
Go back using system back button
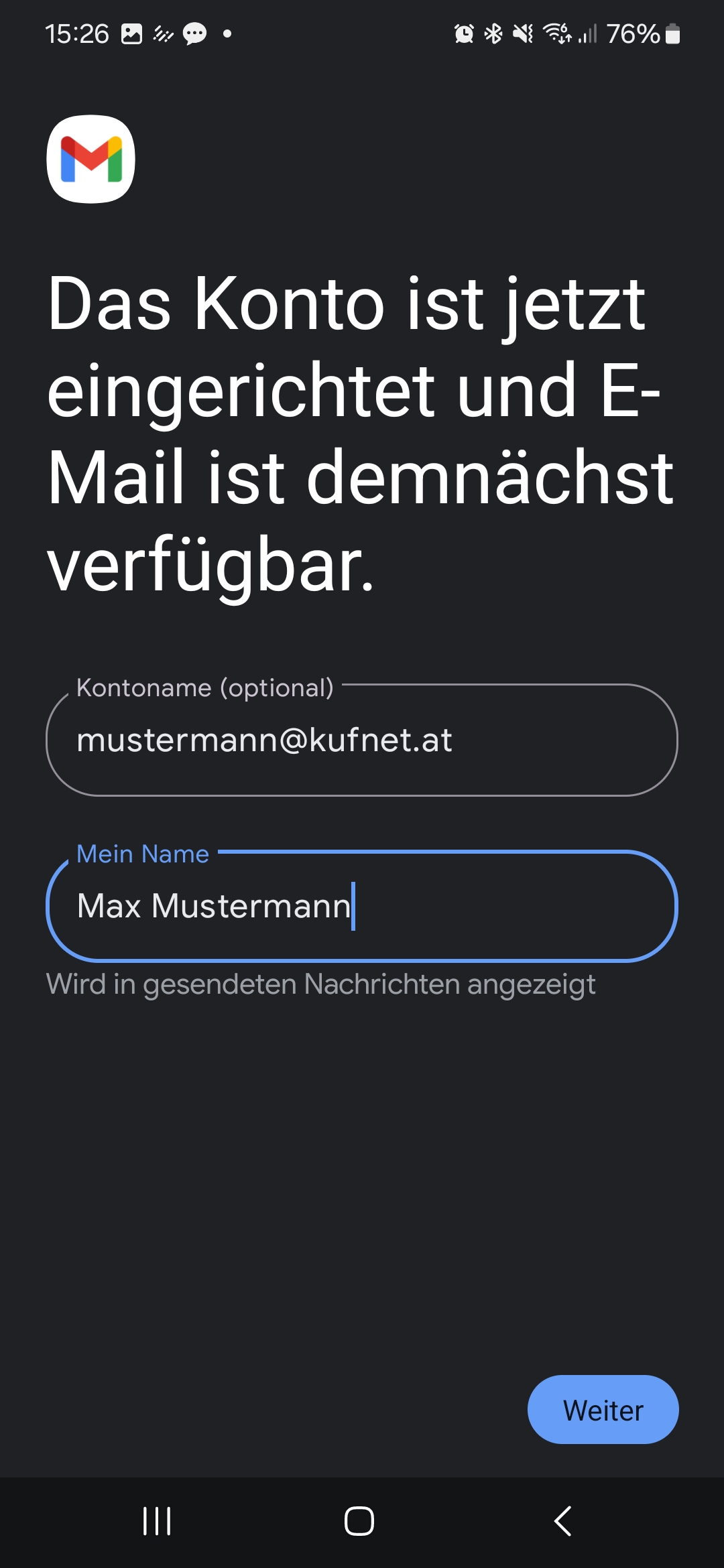coord(563,1521)
